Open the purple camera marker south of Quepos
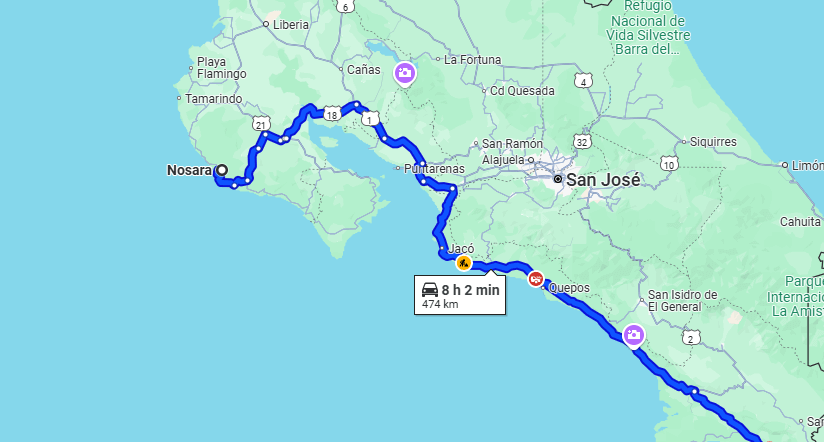The height and width of the screenshot is (442, 824). click(x=633, y=335)
